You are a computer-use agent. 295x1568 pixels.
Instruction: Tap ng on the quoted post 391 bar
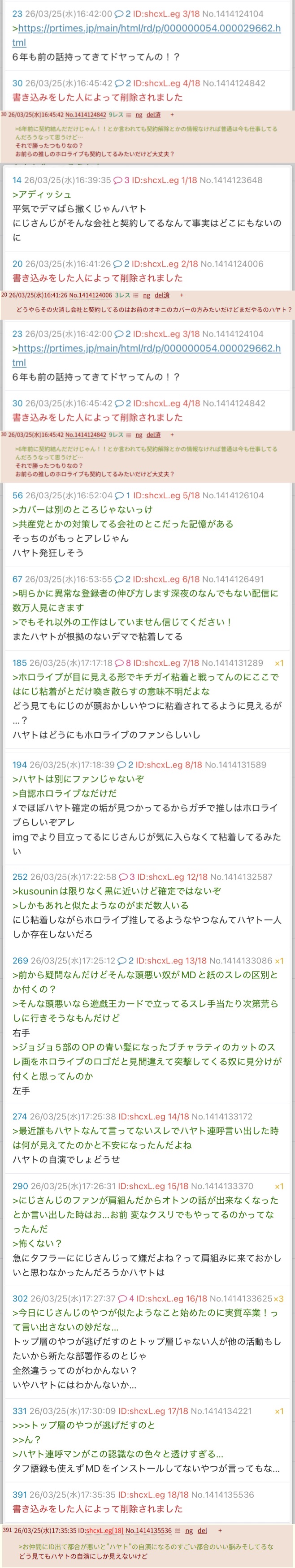click(x=189, y=1530)
